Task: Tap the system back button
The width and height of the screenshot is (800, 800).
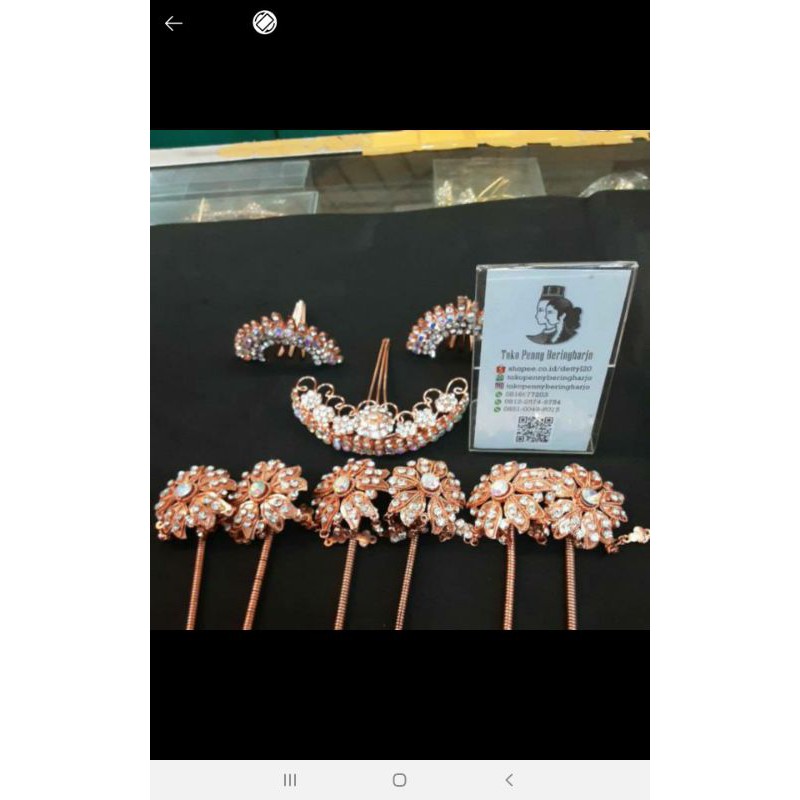Action: pos(509,780)
